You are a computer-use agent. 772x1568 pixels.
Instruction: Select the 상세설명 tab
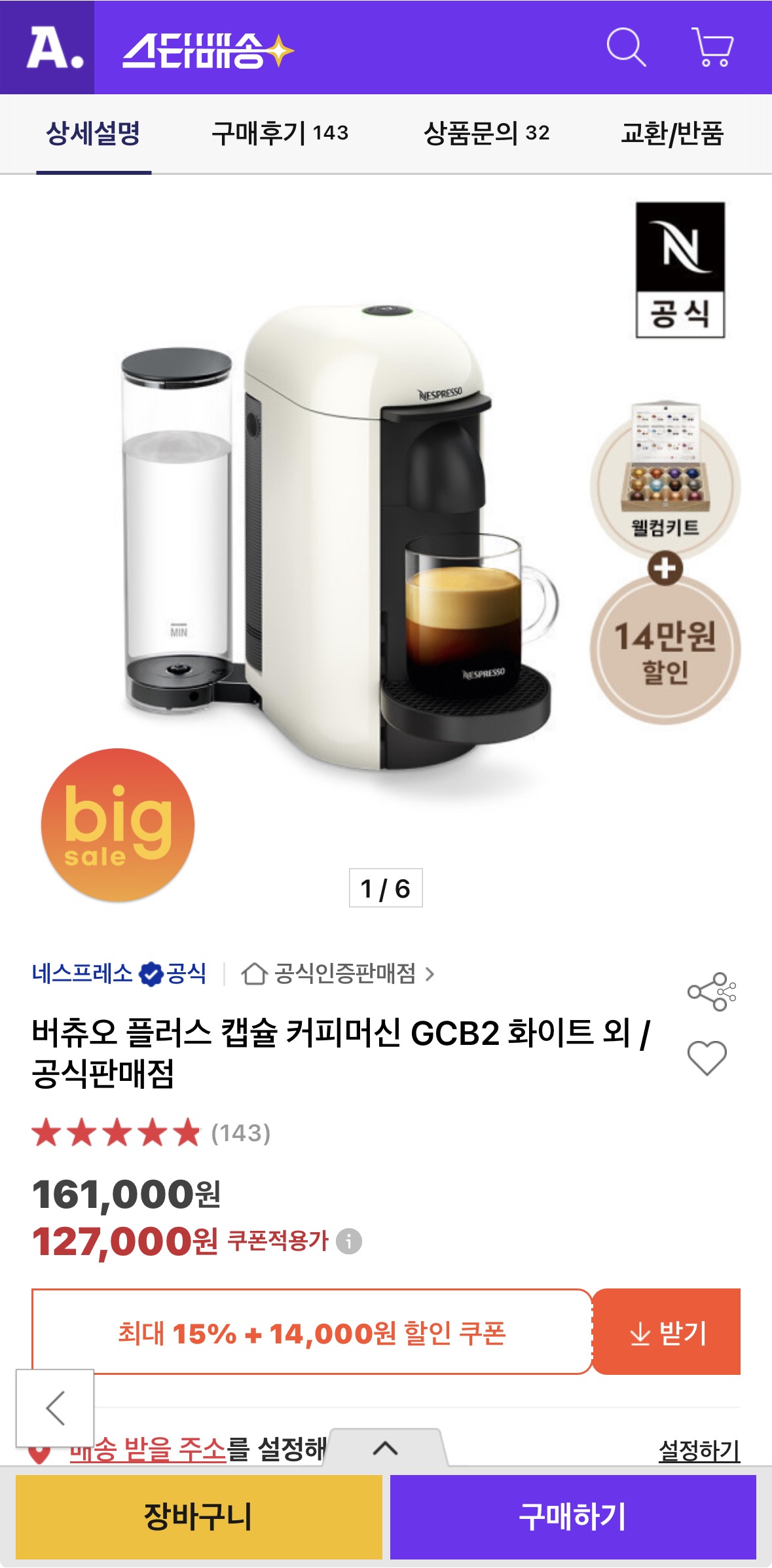pyautogui.click(x=93, y=134)
